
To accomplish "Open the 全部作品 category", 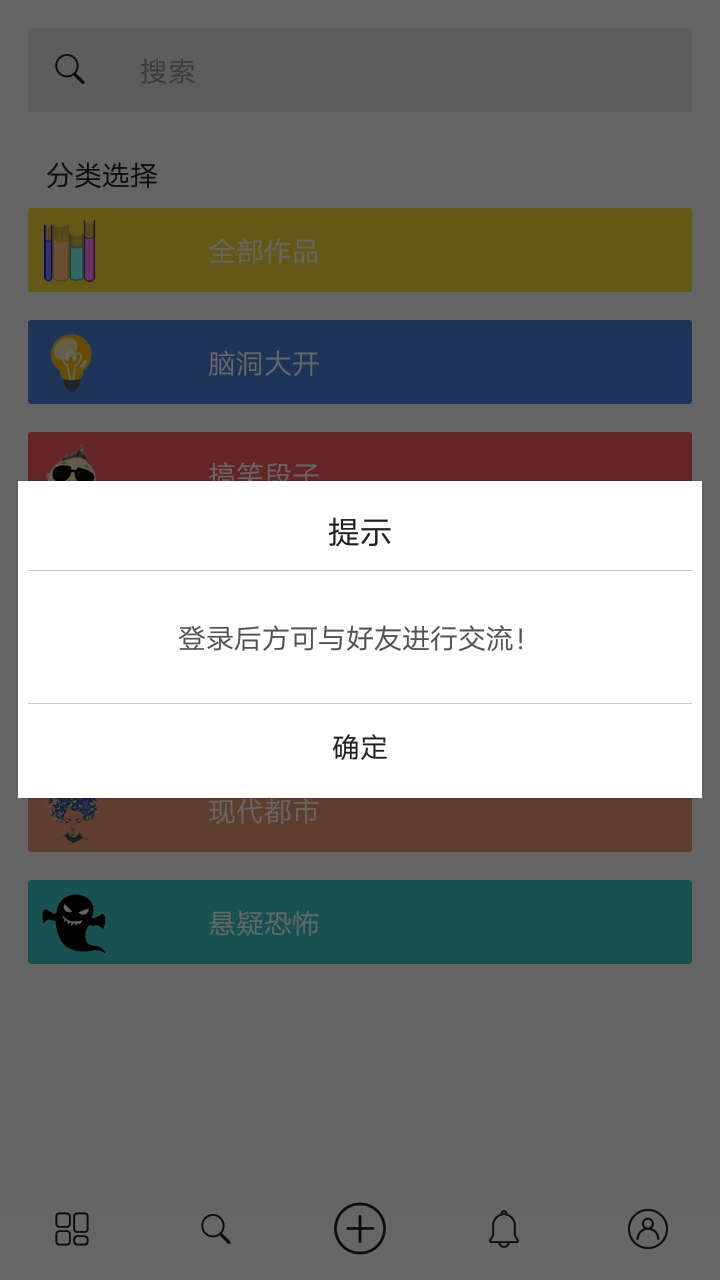I will click(360, 250).
